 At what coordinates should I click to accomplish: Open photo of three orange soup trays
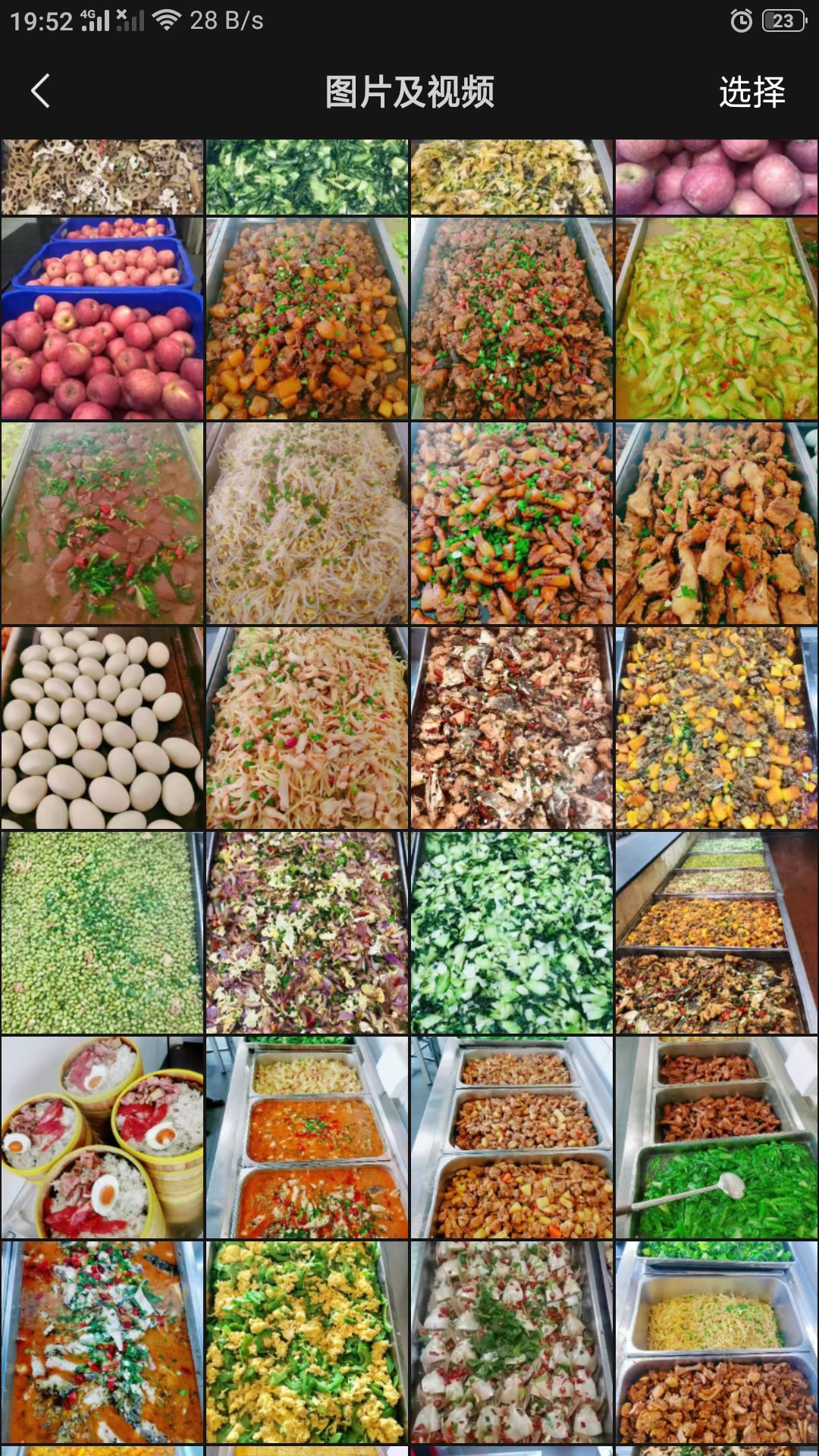pyautogui.click(x=307, y=1137)
